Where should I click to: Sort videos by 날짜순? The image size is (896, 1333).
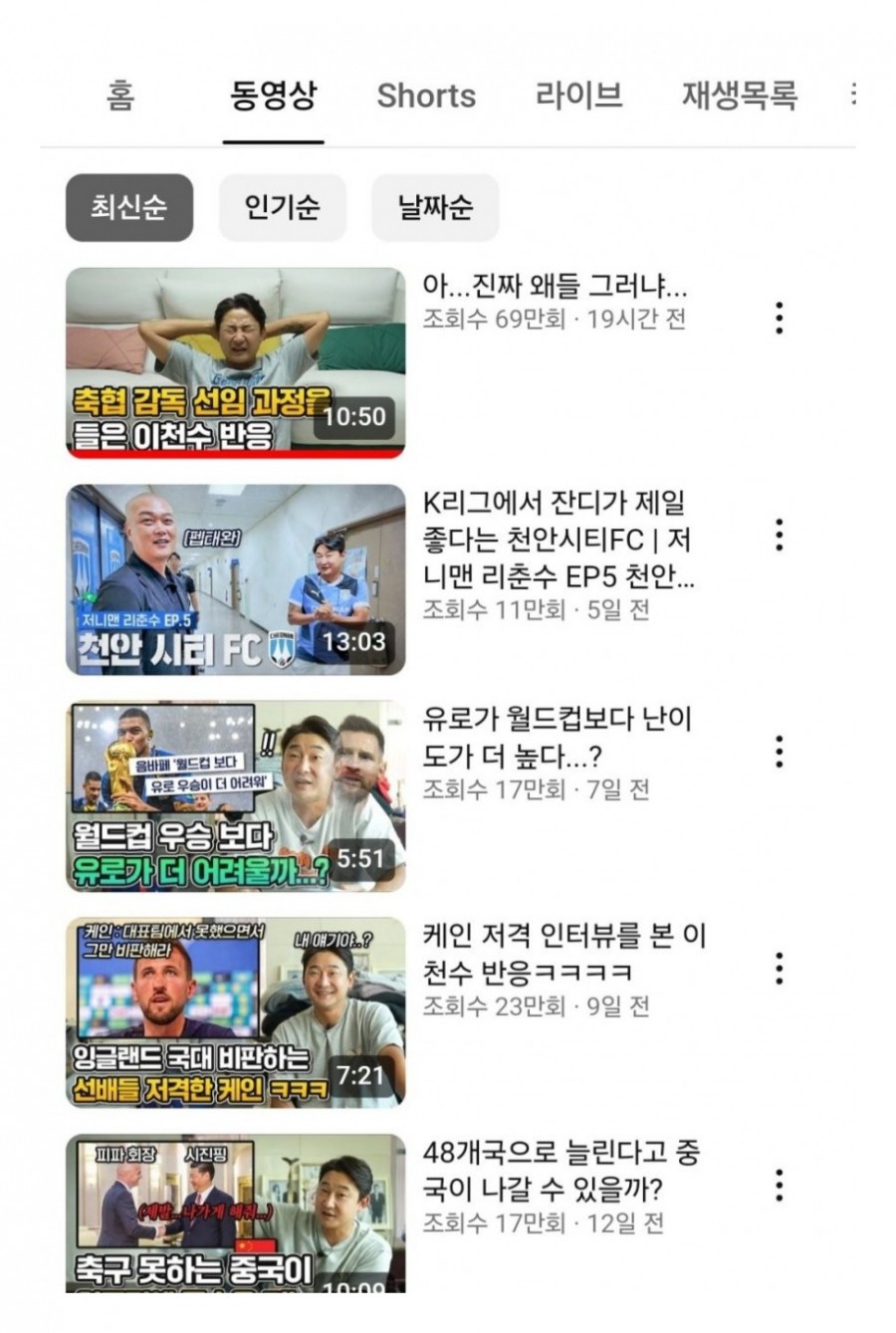435,207
